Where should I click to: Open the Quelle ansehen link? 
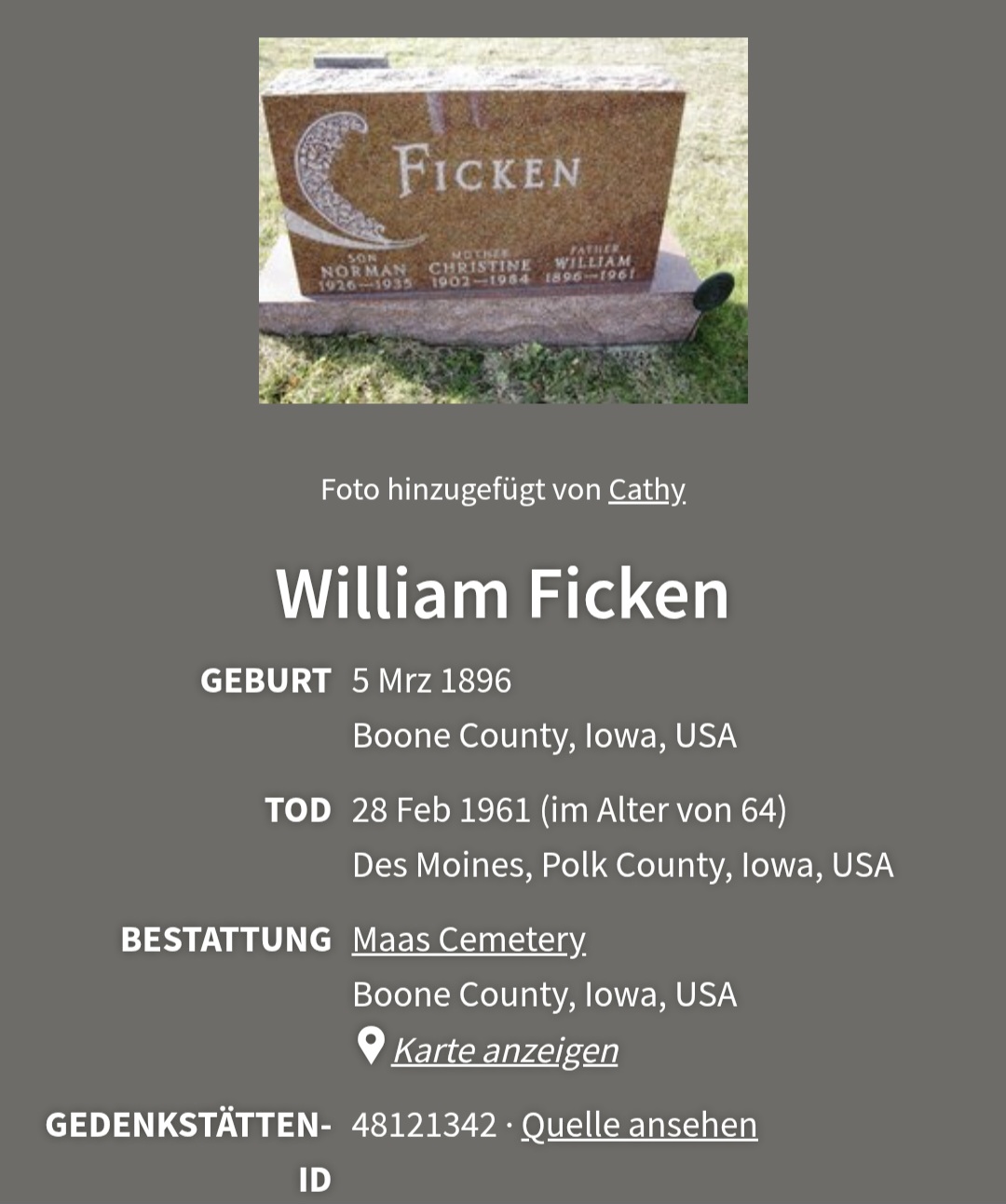(x=639, y=1124)
